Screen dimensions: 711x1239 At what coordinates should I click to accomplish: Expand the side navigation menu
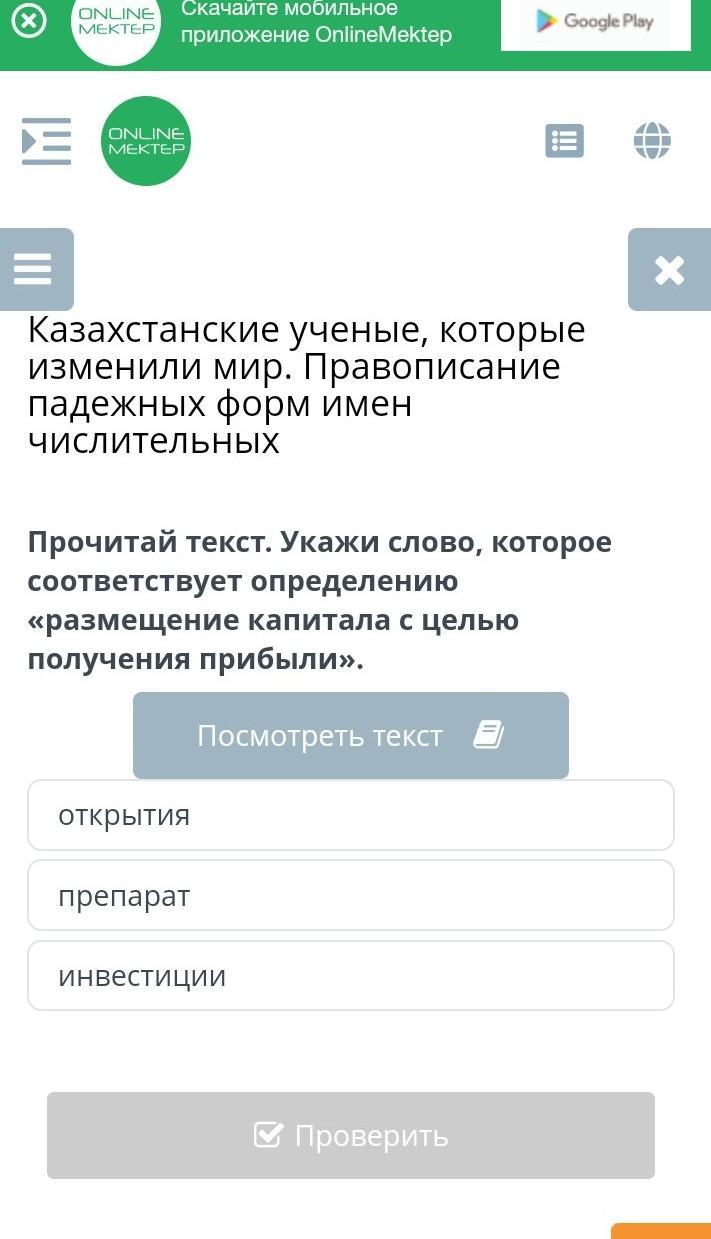[46, 141]
